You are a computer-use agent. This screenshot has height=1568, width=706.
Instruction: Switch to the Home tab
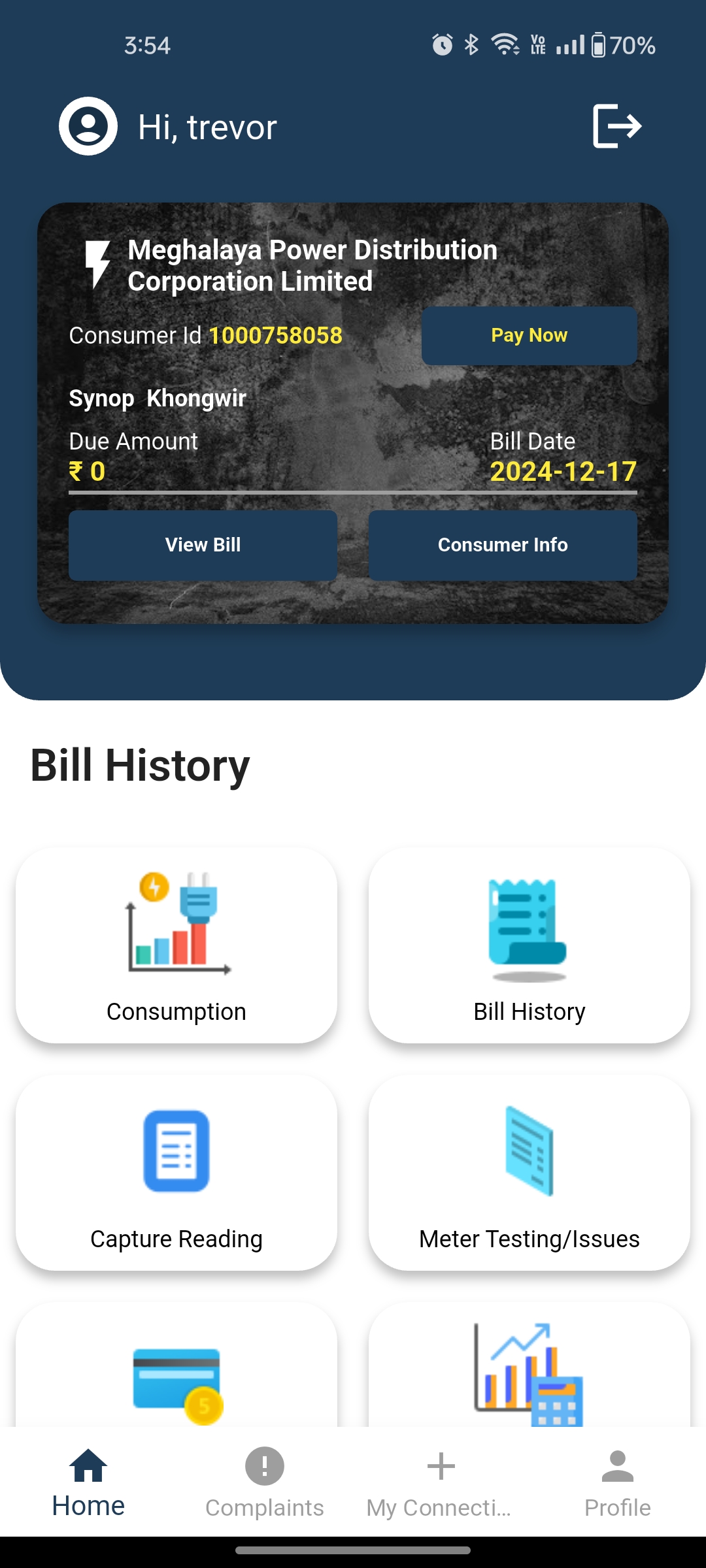pyautogui.click(x=88, y=1483)
